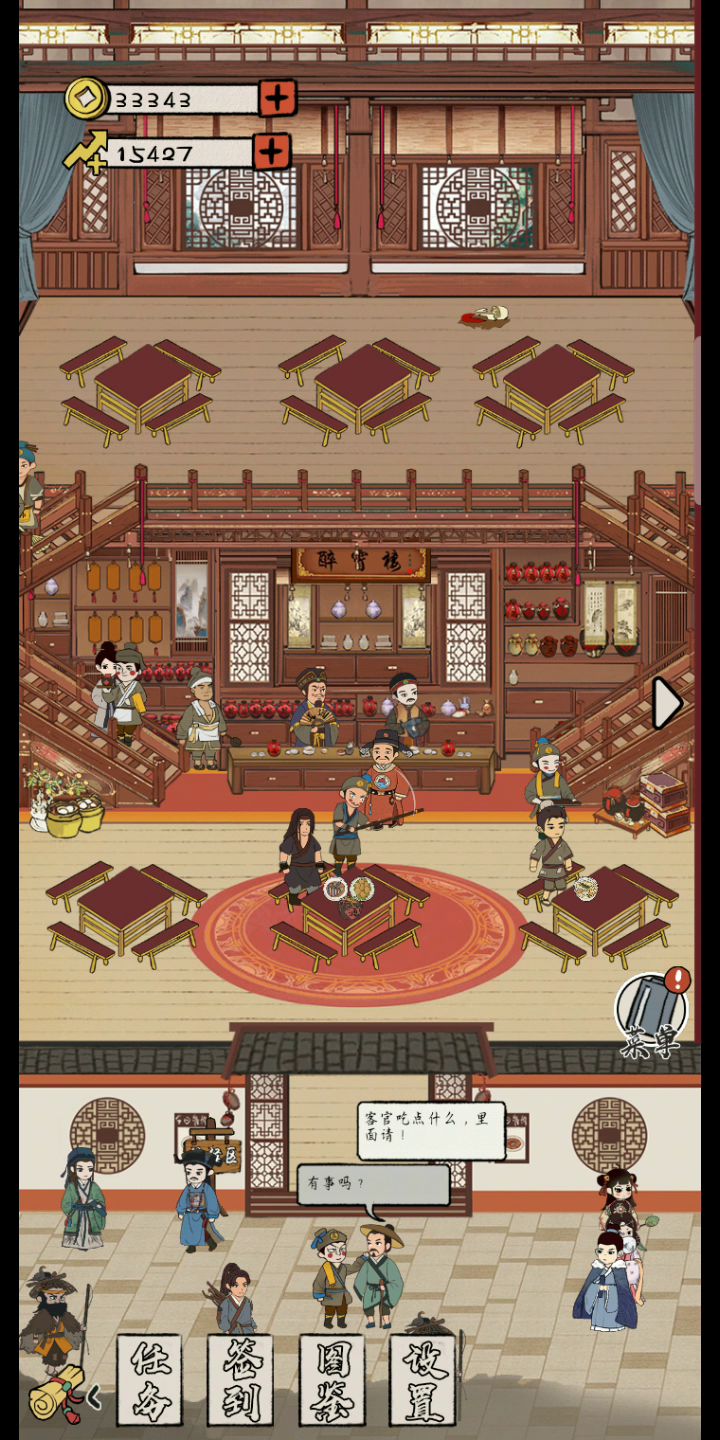Open 设置 settings
The image size is (720, 1440).
tap(423, 1379)
